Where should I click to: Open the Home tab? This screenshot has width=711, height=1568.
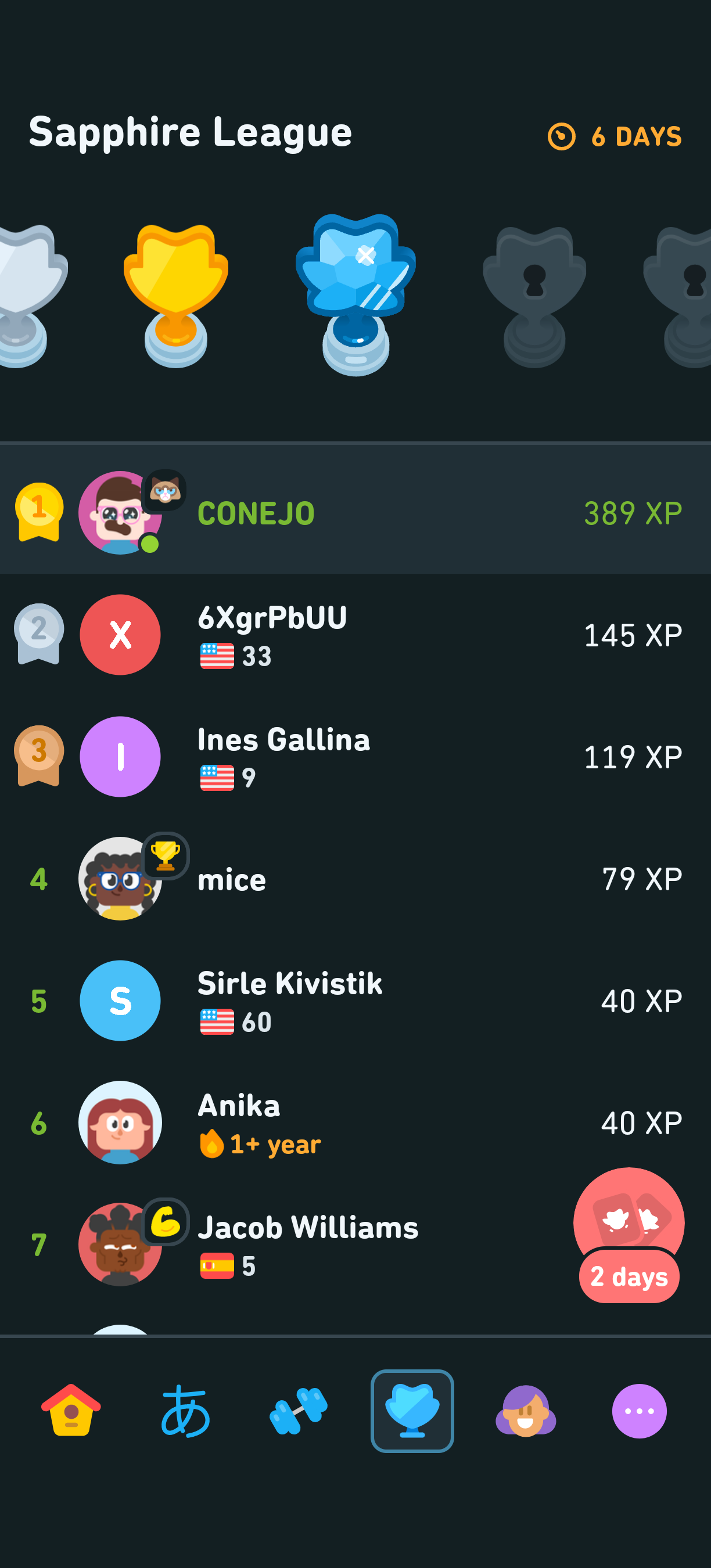[71, 1411]
